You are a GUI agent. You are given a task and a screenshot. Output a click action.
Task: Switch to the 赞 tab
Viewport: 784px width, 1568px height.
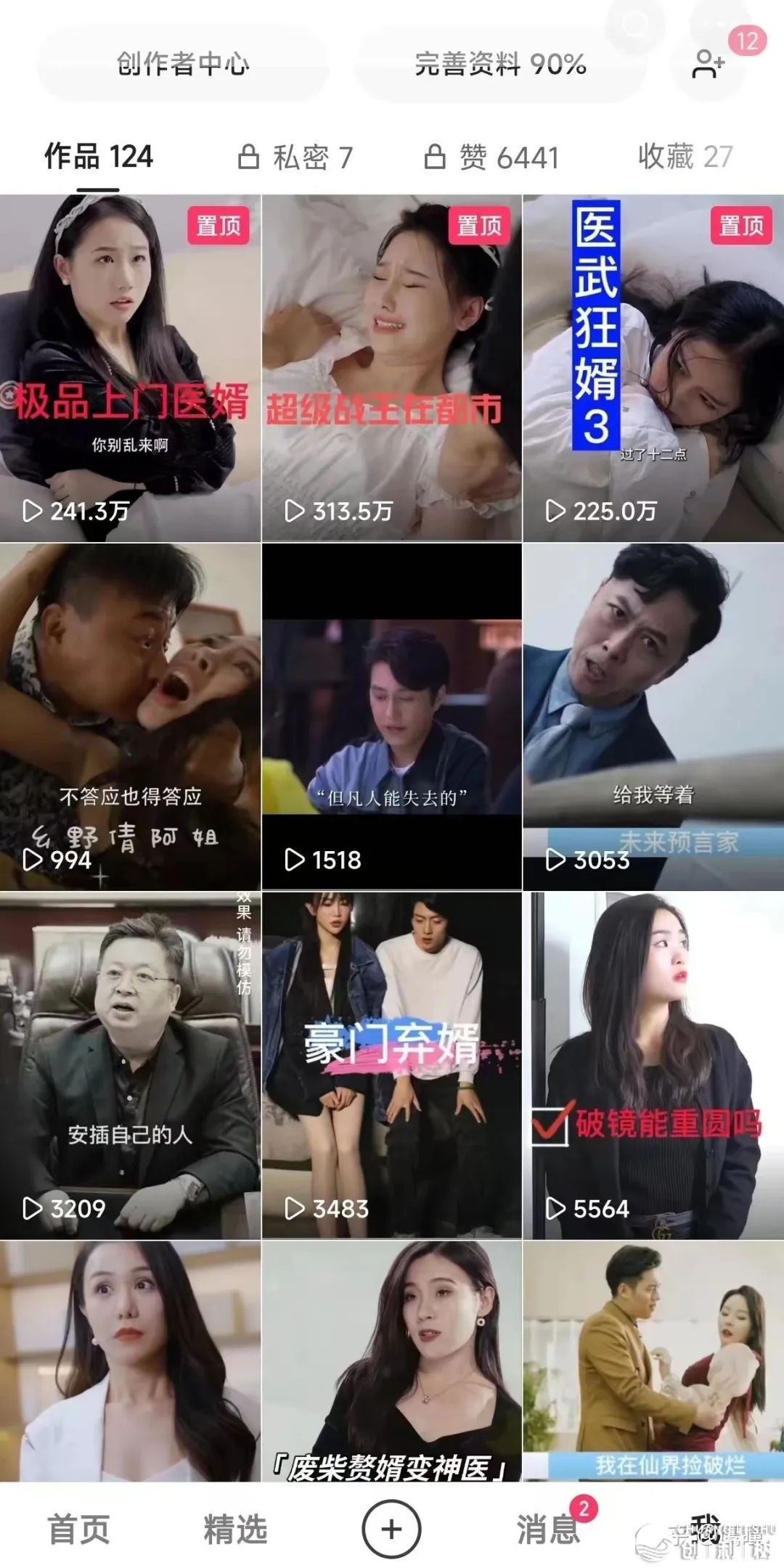492,157
